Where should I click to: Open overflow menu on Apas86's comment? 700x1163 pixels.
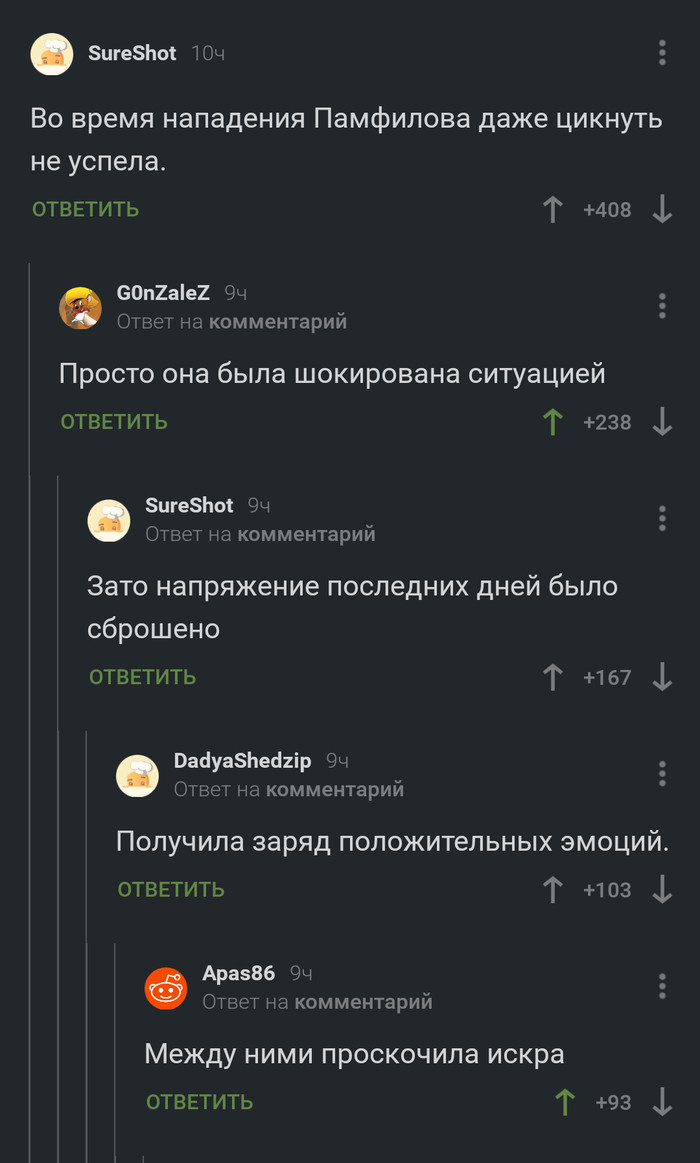[x=662, y=986]
